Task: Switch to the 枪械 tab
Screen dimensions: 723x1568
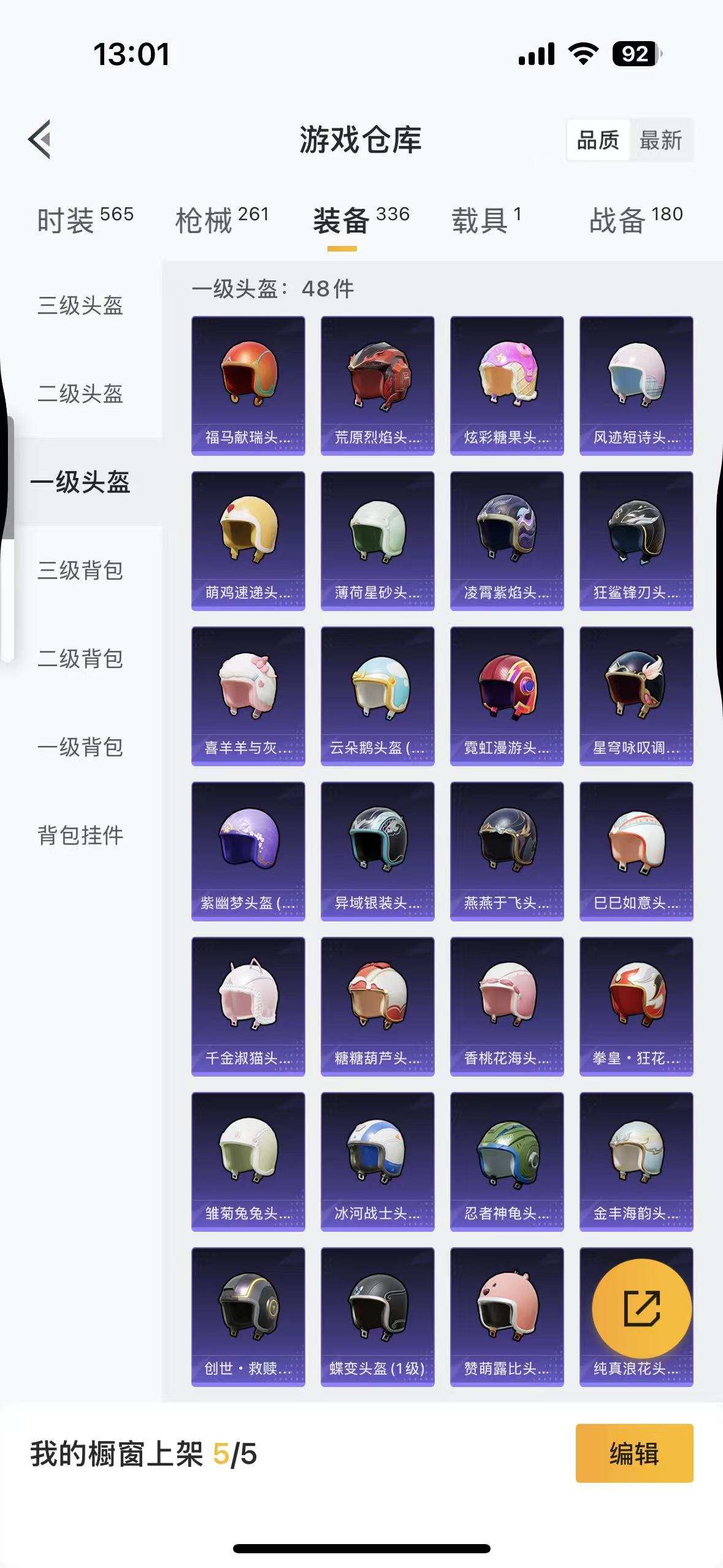Action: [222, 219]
